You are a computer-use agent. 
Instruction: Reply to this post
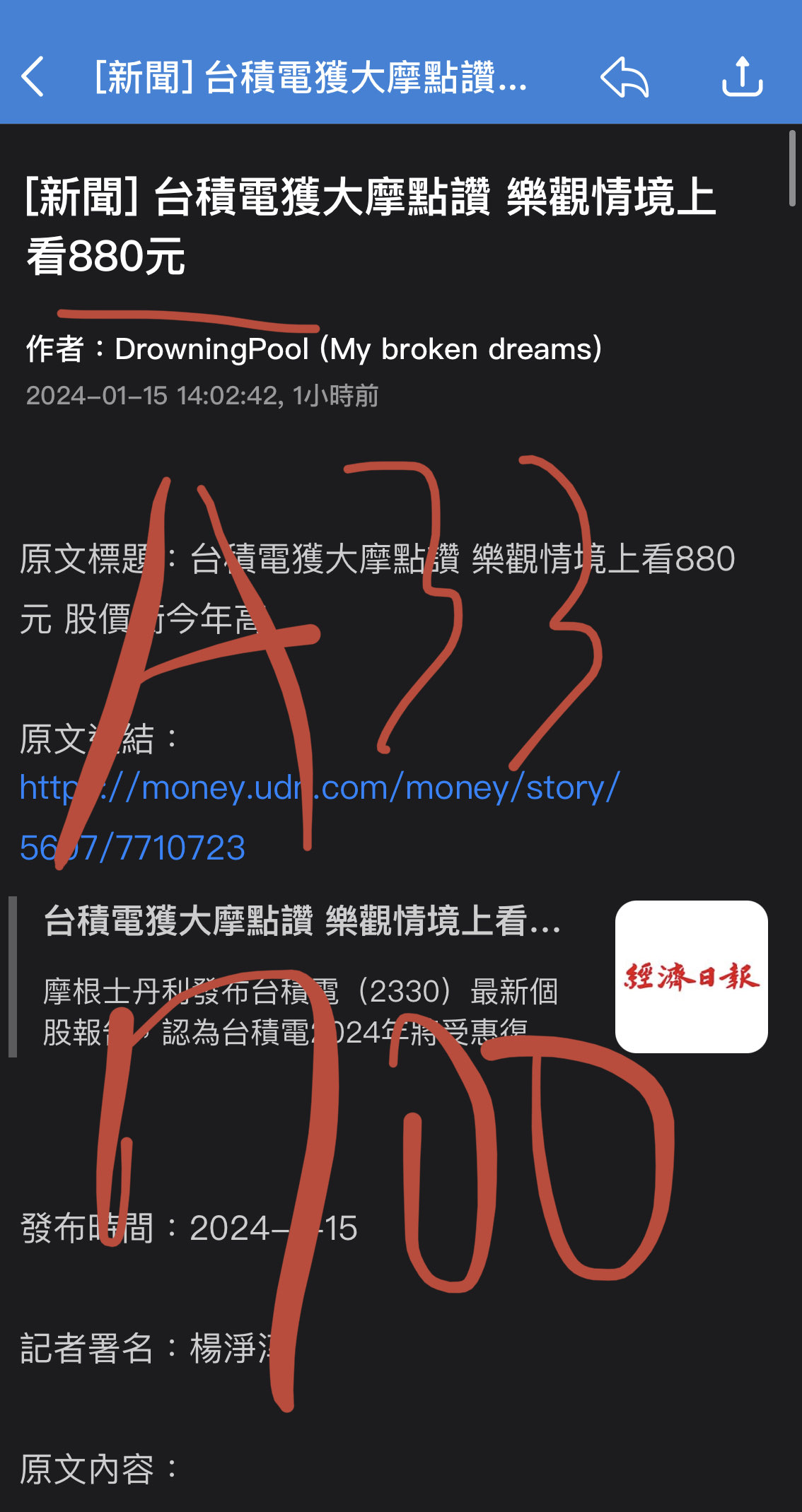point(624,76)
